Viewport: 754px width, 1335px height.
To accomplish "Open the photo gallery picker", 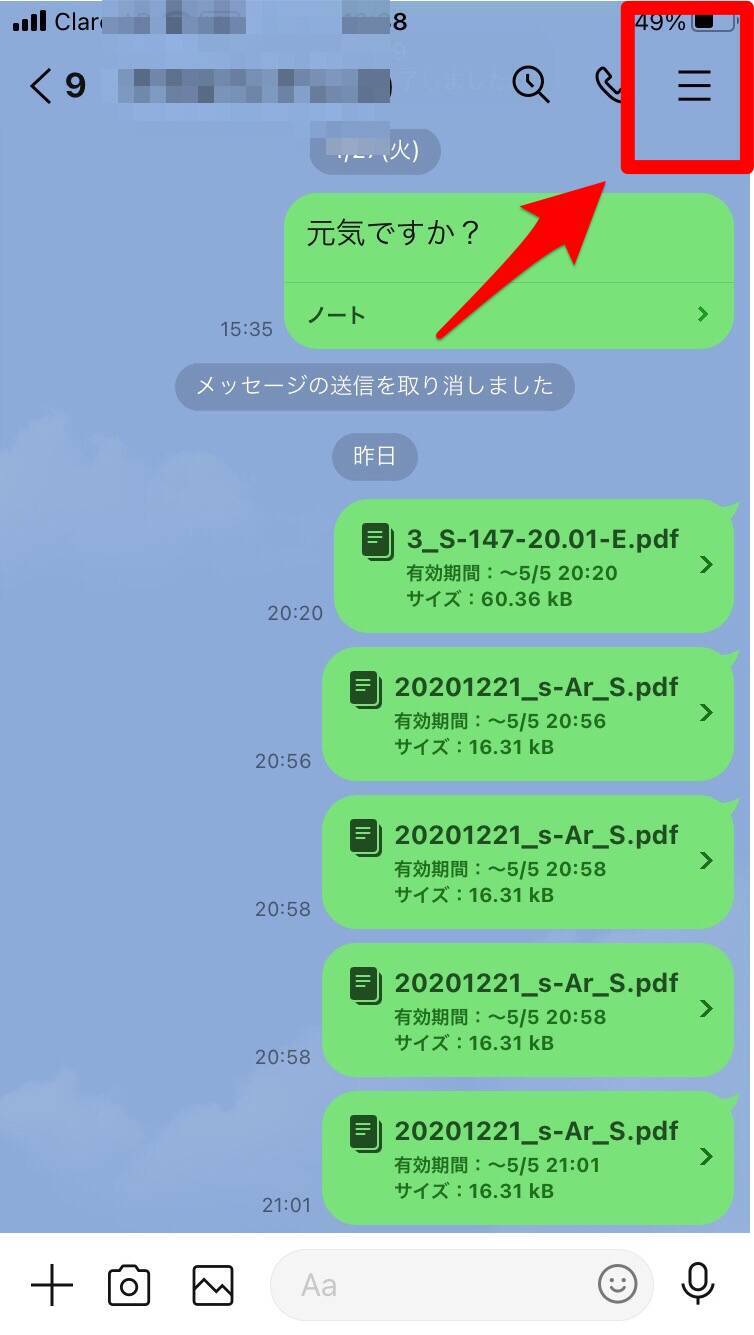I will point(213,1285).
